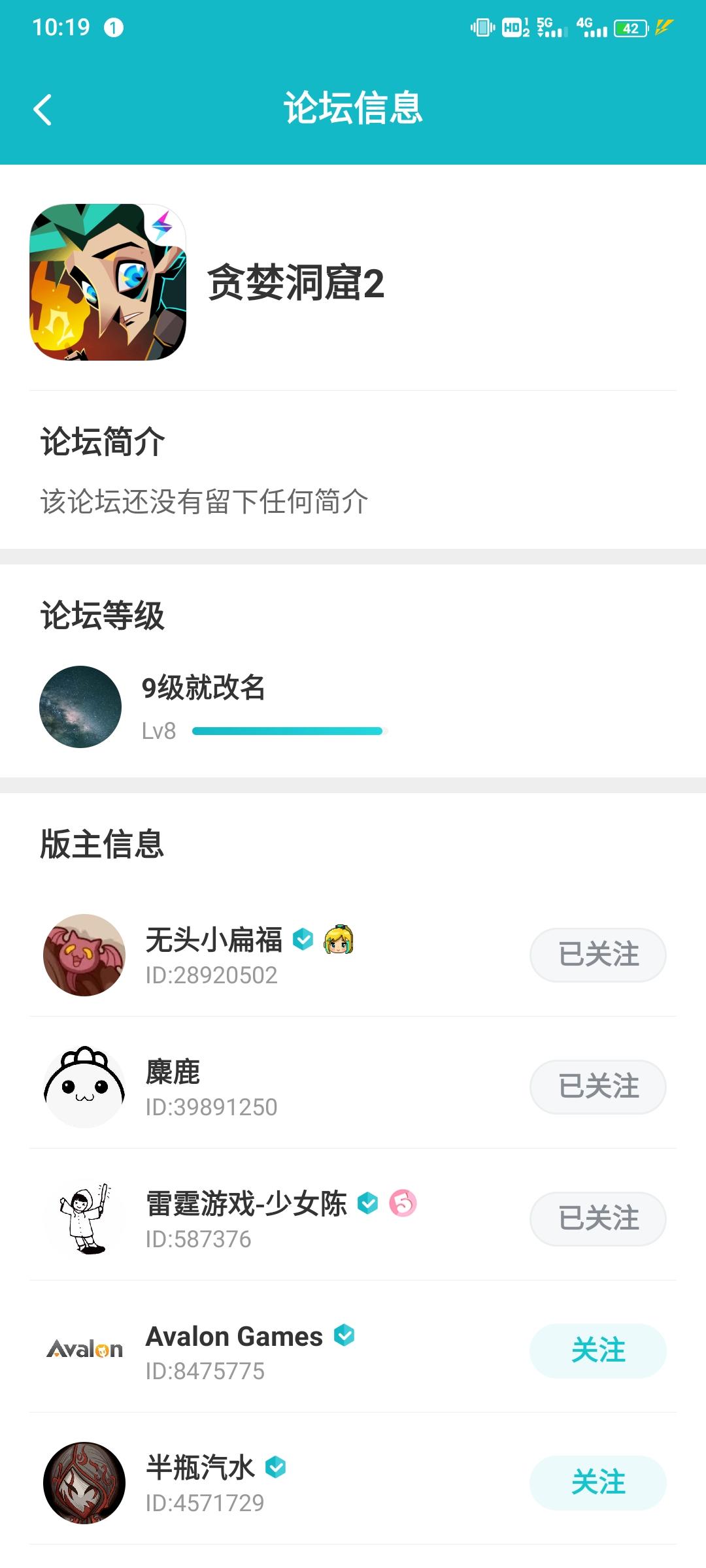This screenshot has height=1568, width=706.
Task: Open 无头小扁福's profile
Action: pos(84,955)
